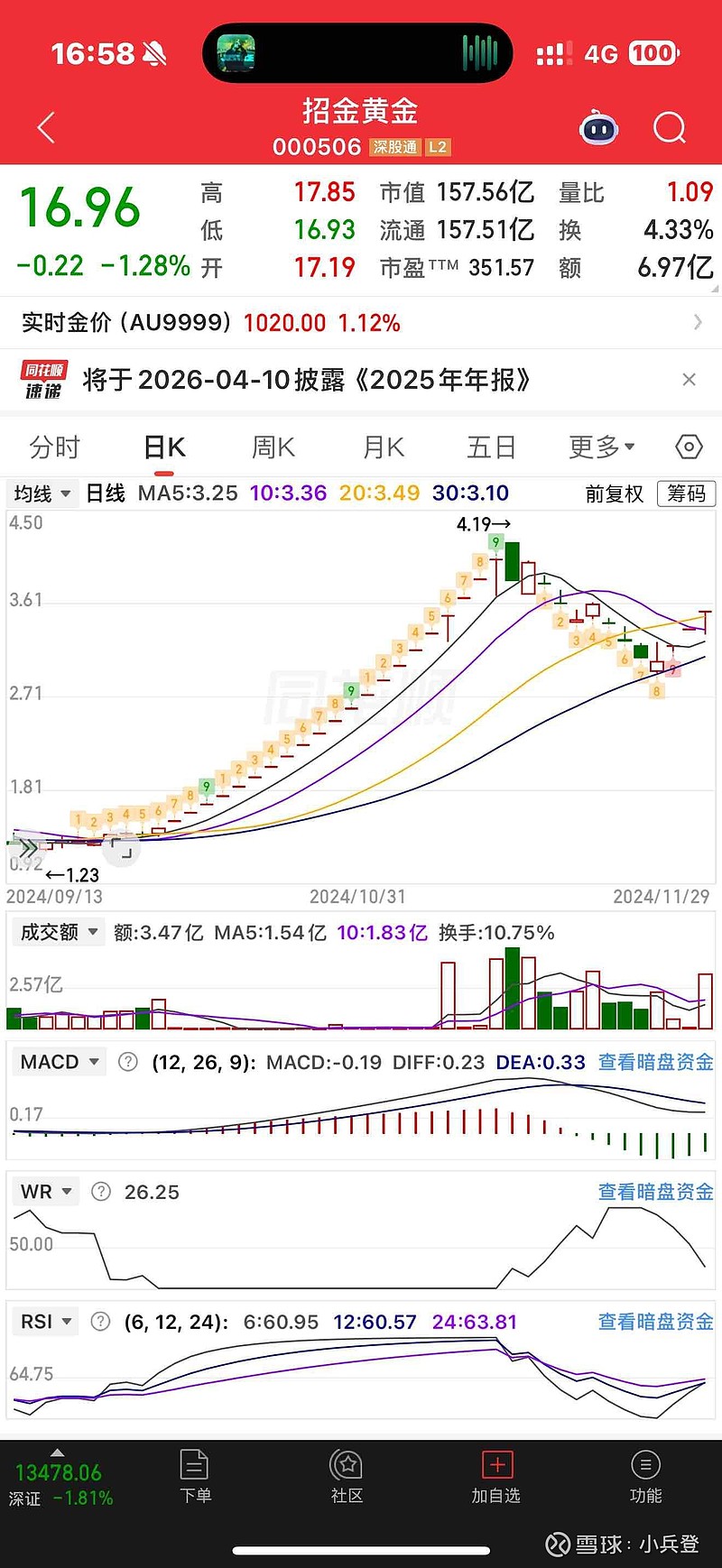This screenshot has width=722, height=1568.
Task: Open the chart settings gear icon
Action: pos(688,447)
